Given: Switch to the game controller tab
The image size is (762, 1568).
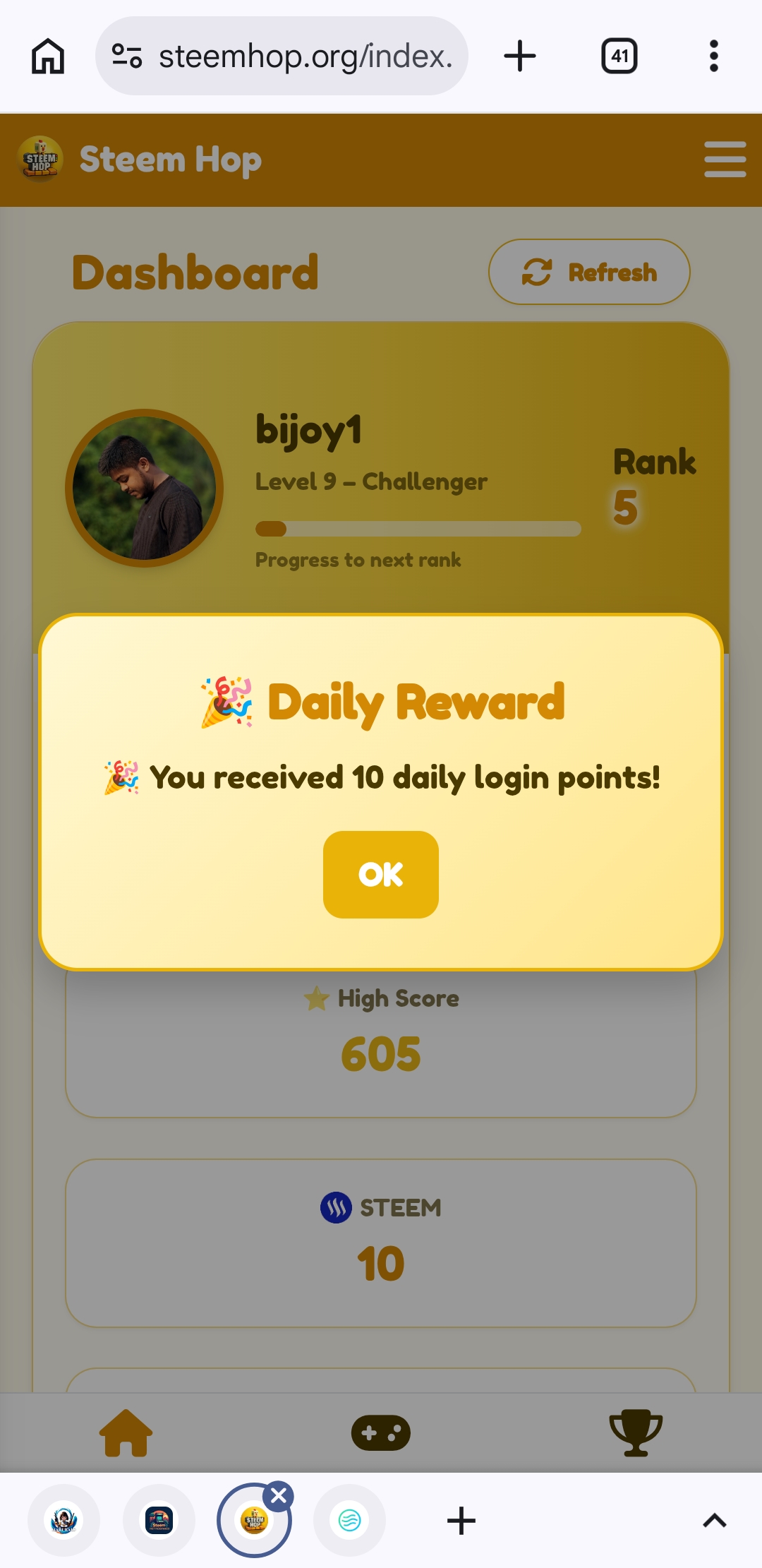Looking at the screenshot, I should point(381,1432).
